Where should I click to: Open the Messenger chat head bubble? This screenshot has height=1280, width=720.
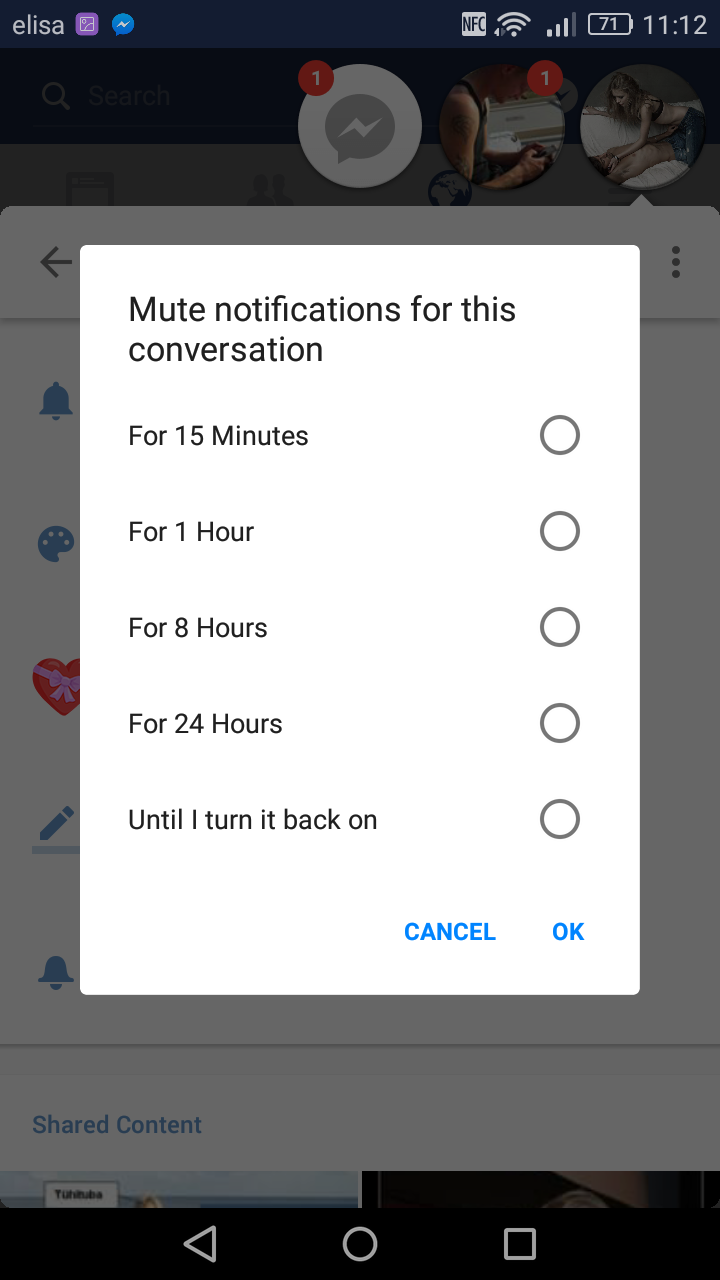point(359,127)
